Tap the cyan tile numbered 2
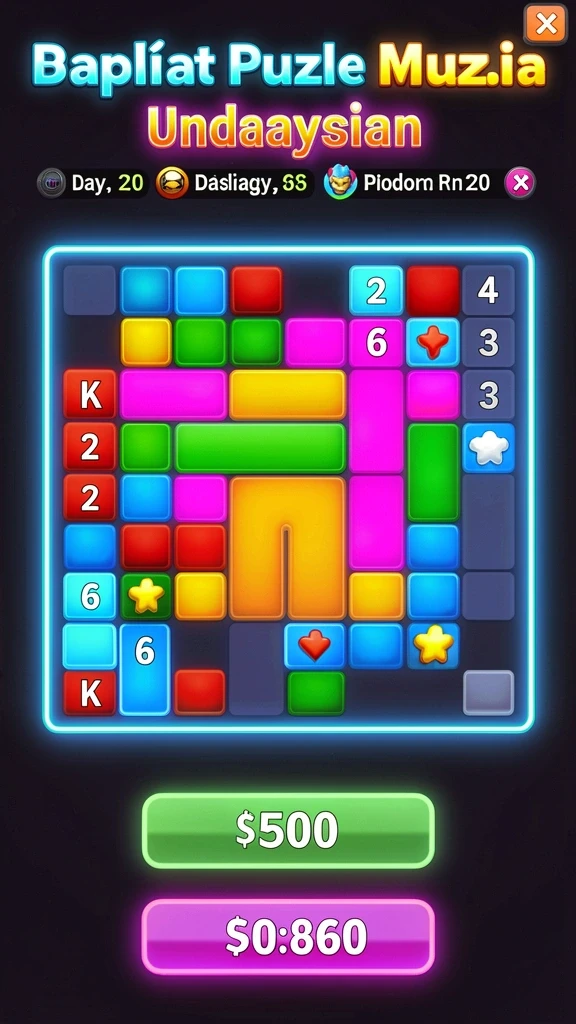Screen dimensions: 576x1024 (x=376, y=291)
